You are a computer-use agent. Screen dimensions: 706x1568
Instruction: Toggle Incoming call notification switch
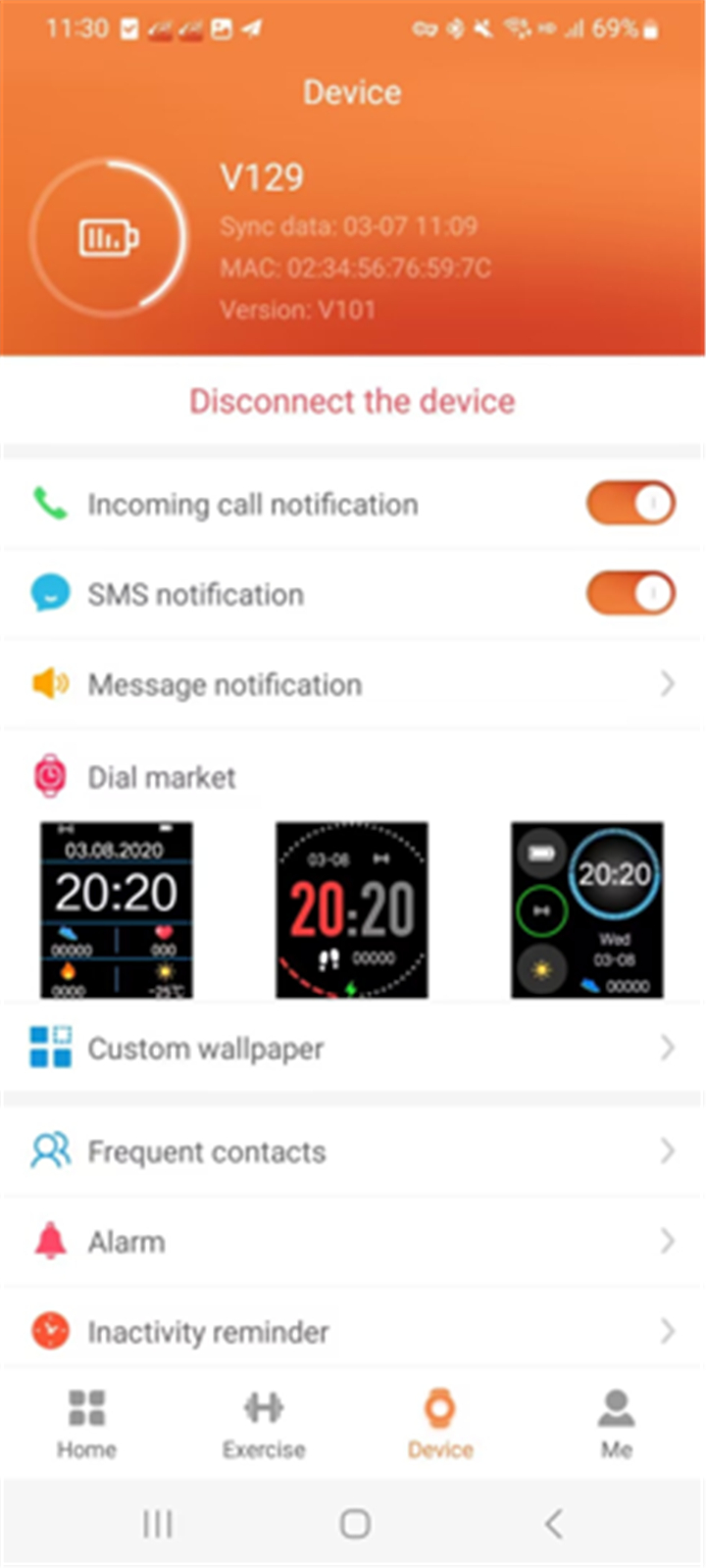(x=630, y=504)
